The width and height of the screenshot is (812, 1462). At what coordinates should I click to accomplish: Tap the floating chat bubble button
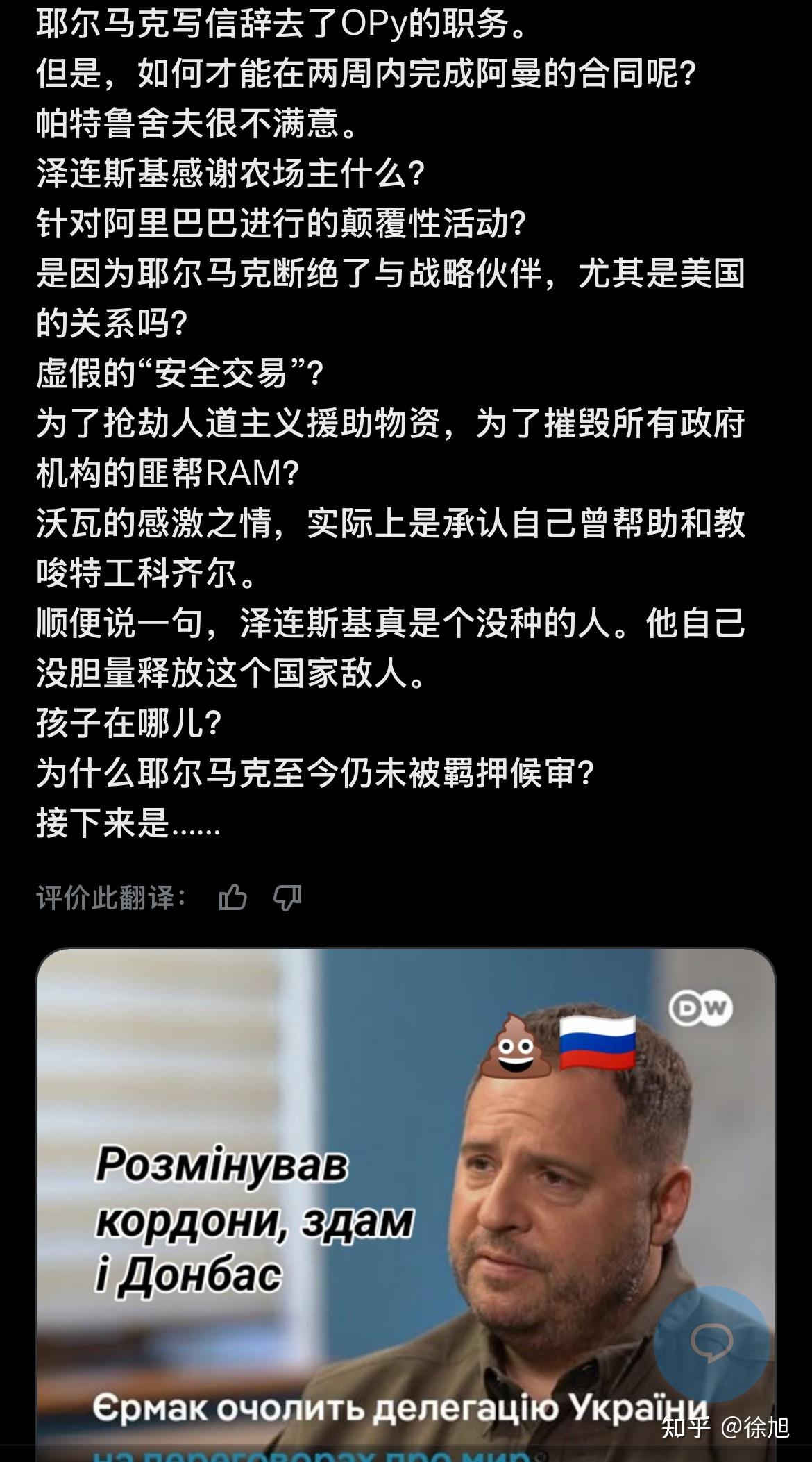[711, 1342]
